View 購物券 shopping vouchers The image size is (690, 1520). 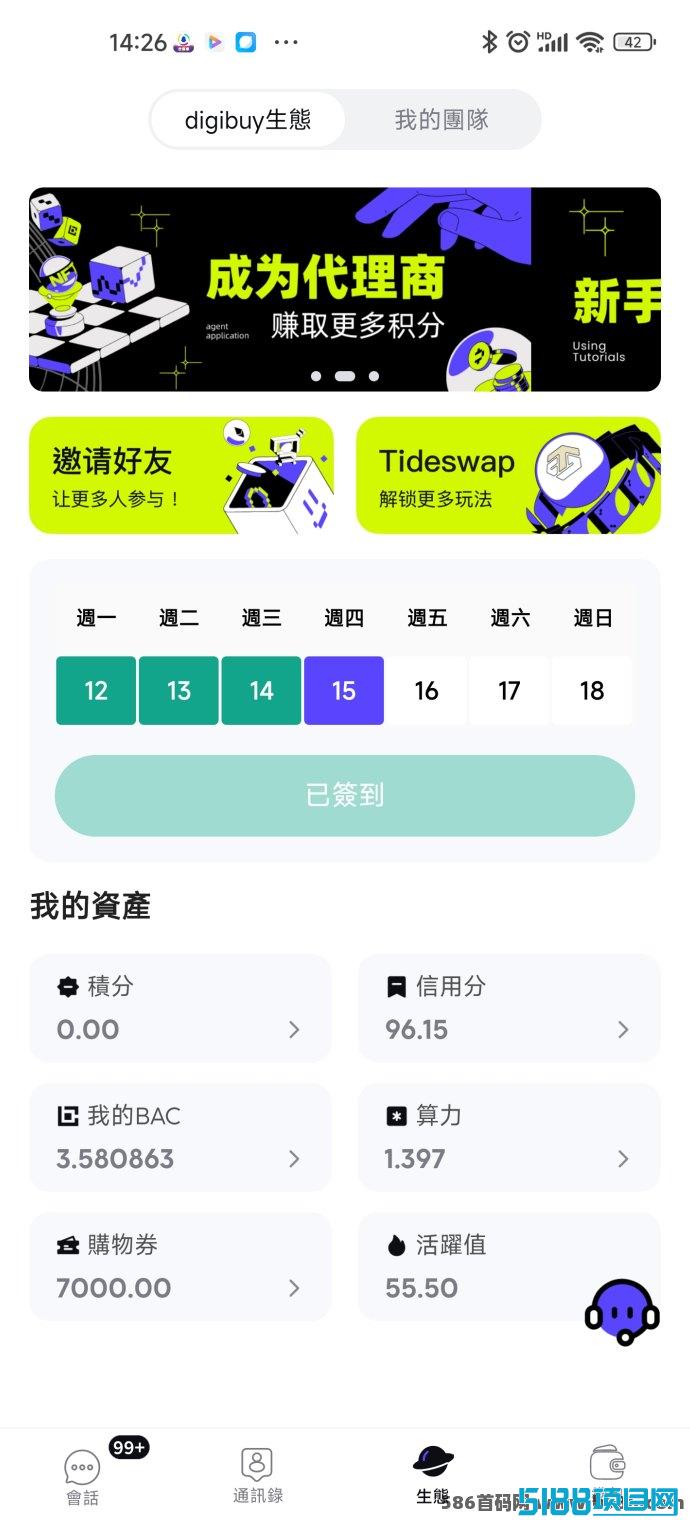(x=180, y=1266)
